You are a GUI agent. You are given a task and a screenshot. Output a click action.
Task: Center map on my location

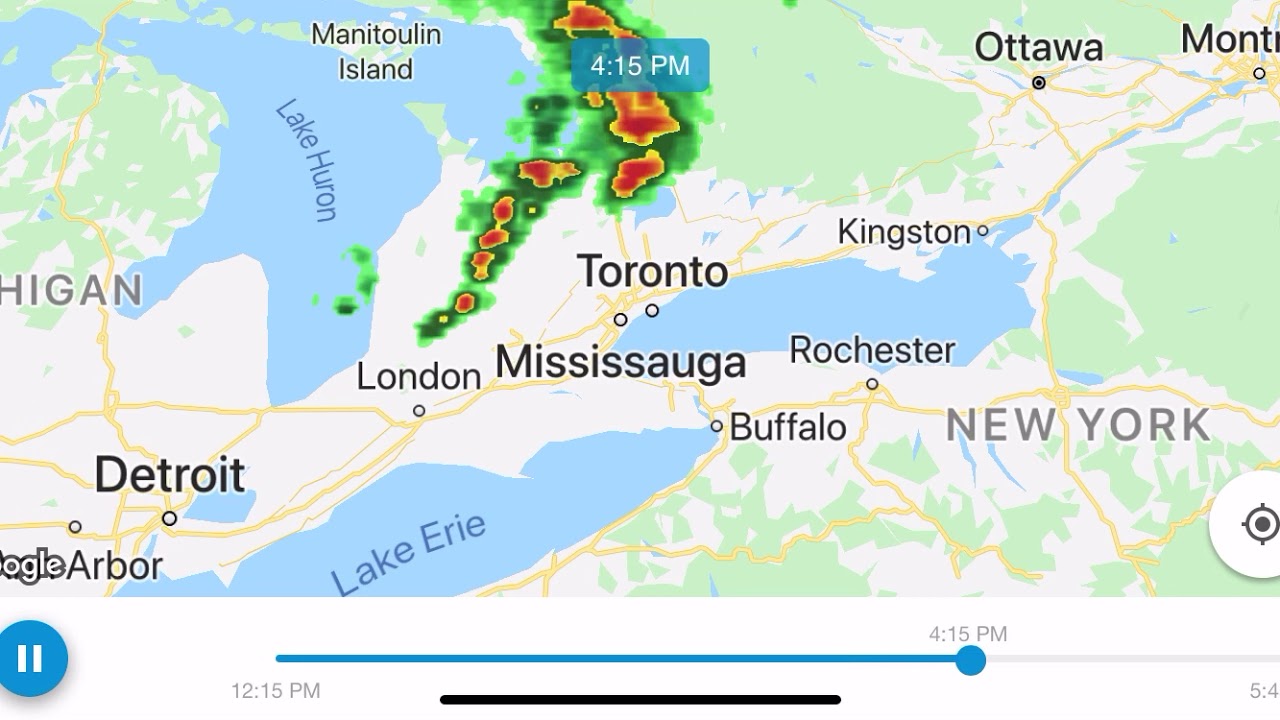coord(1259,524)
